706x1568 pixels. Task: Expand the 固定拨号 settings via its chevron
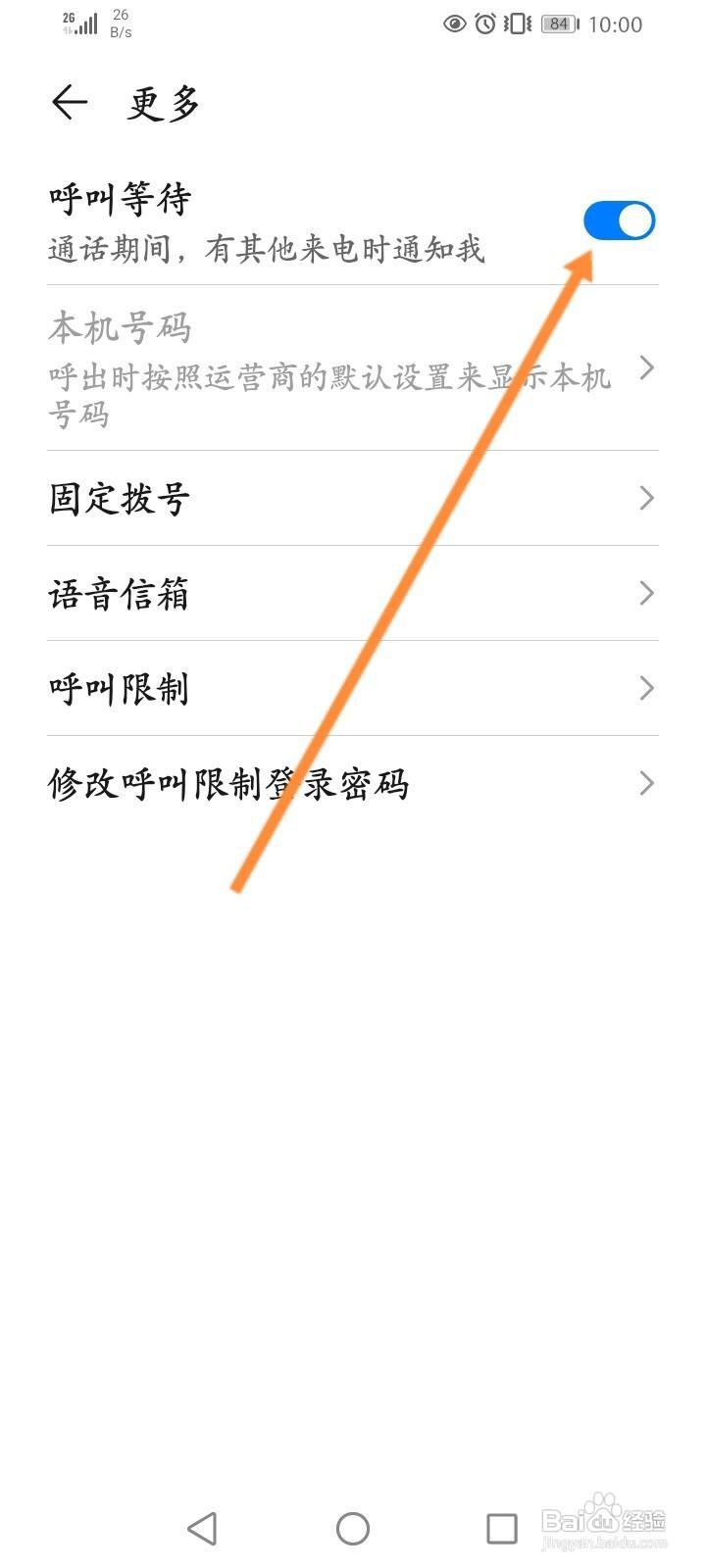point(645,498)
